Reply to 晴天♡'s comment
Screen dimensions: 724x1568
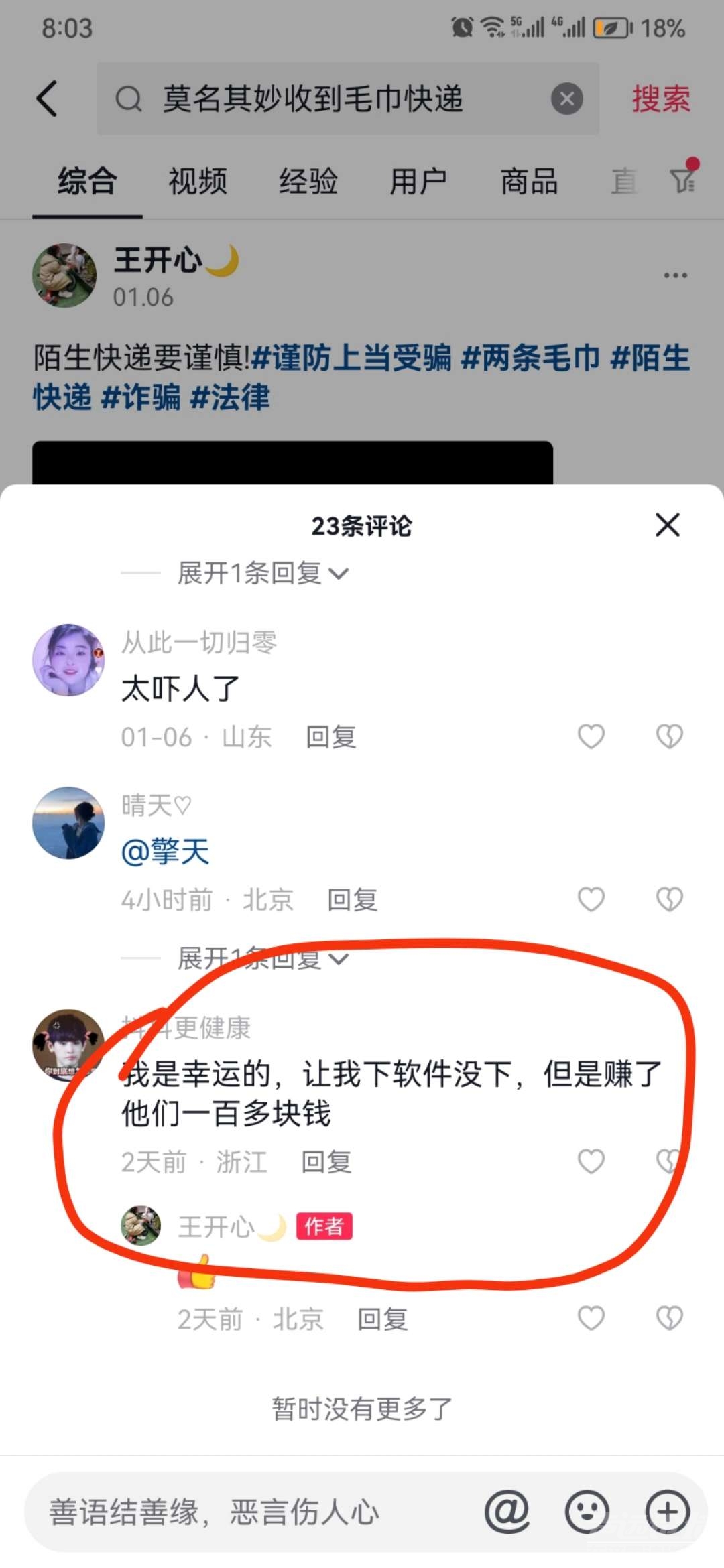point(353,900)
